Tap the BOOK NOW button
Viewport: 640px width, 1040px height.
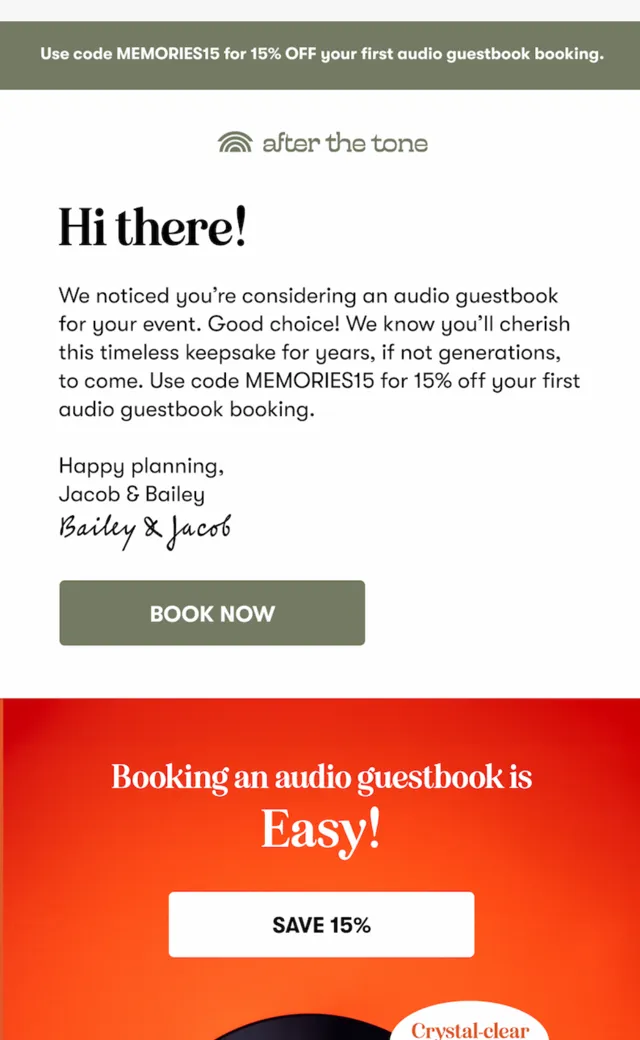click(x=212, y=613)
